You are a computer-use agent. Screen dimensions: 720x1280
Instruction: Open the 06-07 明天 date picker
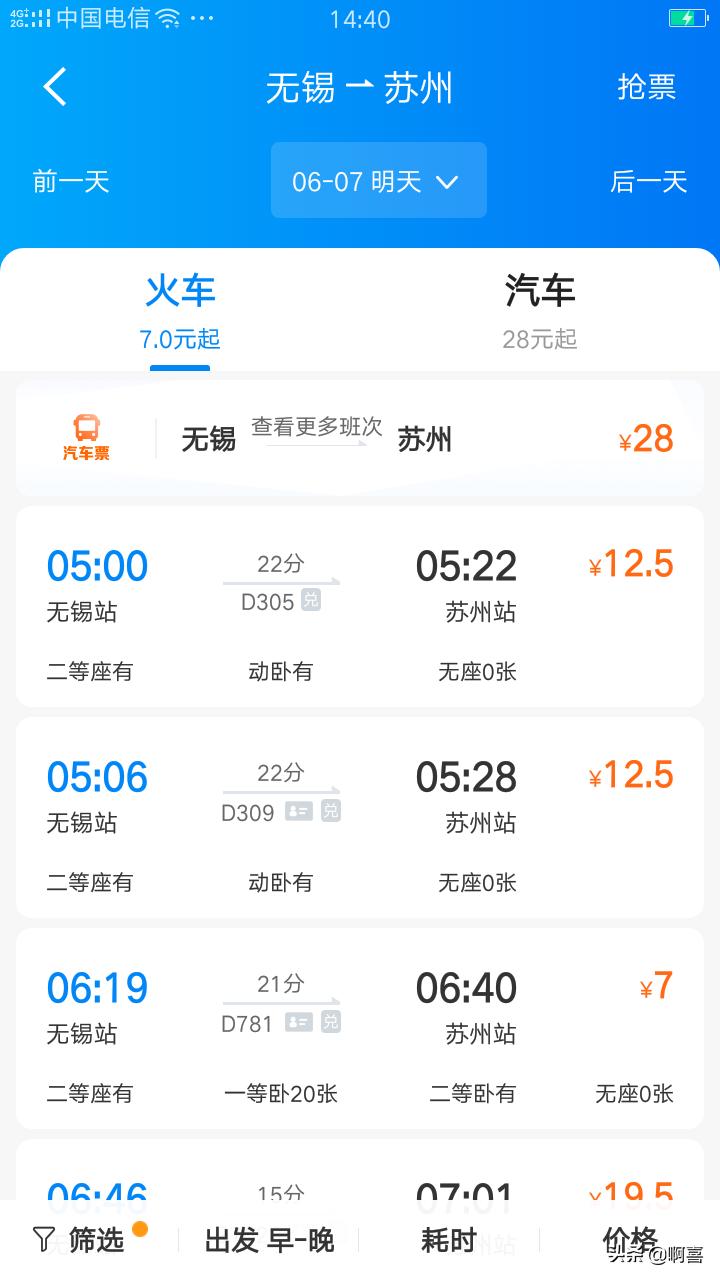tap(379, 180)
